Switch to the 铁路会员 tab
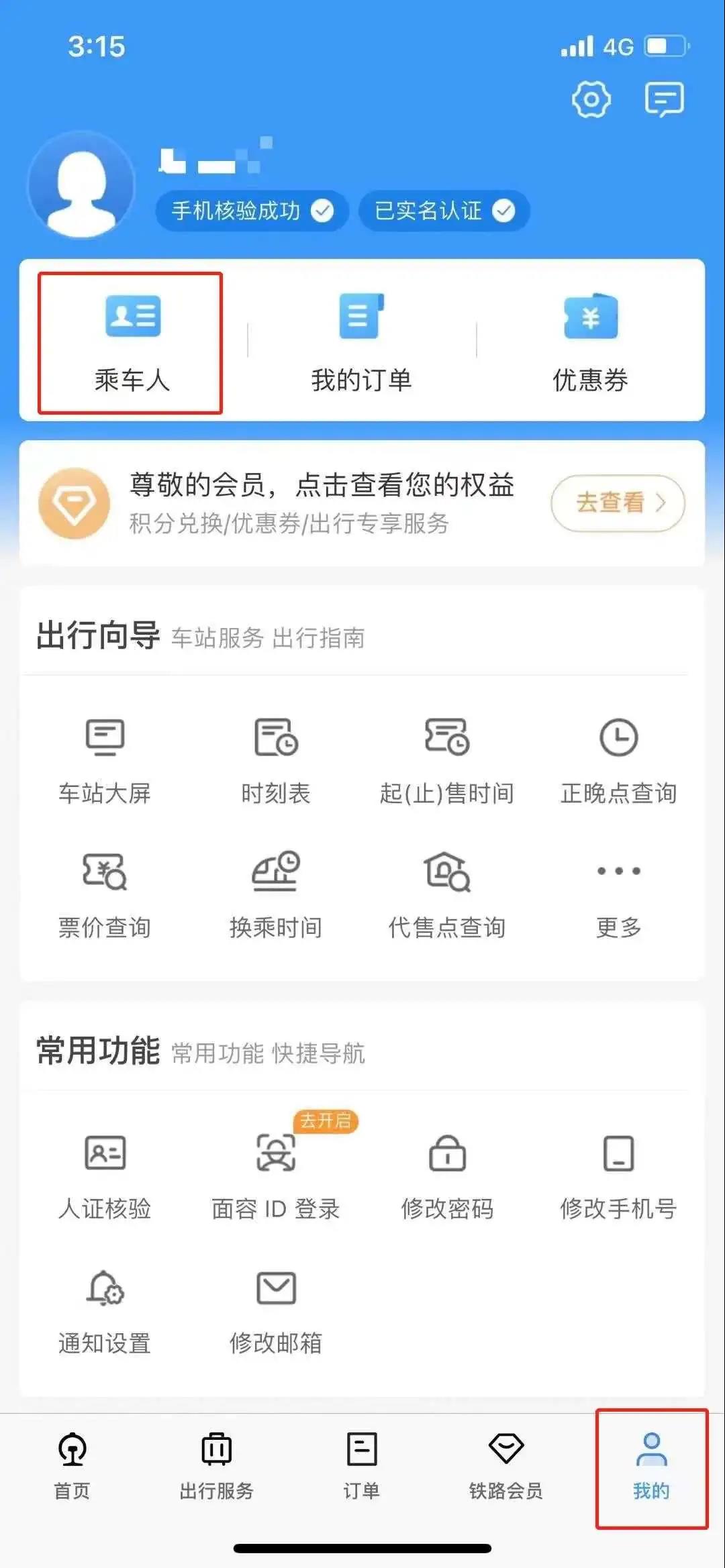The height and width of the screenshot is (1568, 725). pyautogui.click(x=505, y=1467)
